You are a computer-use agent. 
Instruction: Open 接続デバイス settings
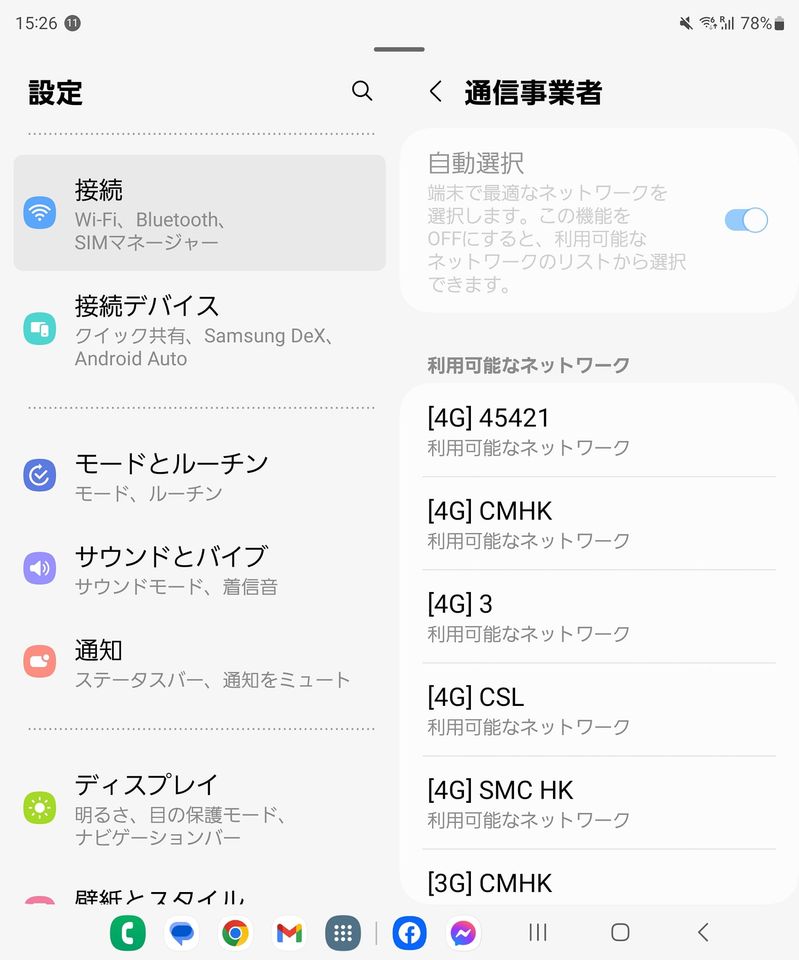point(200,329)
